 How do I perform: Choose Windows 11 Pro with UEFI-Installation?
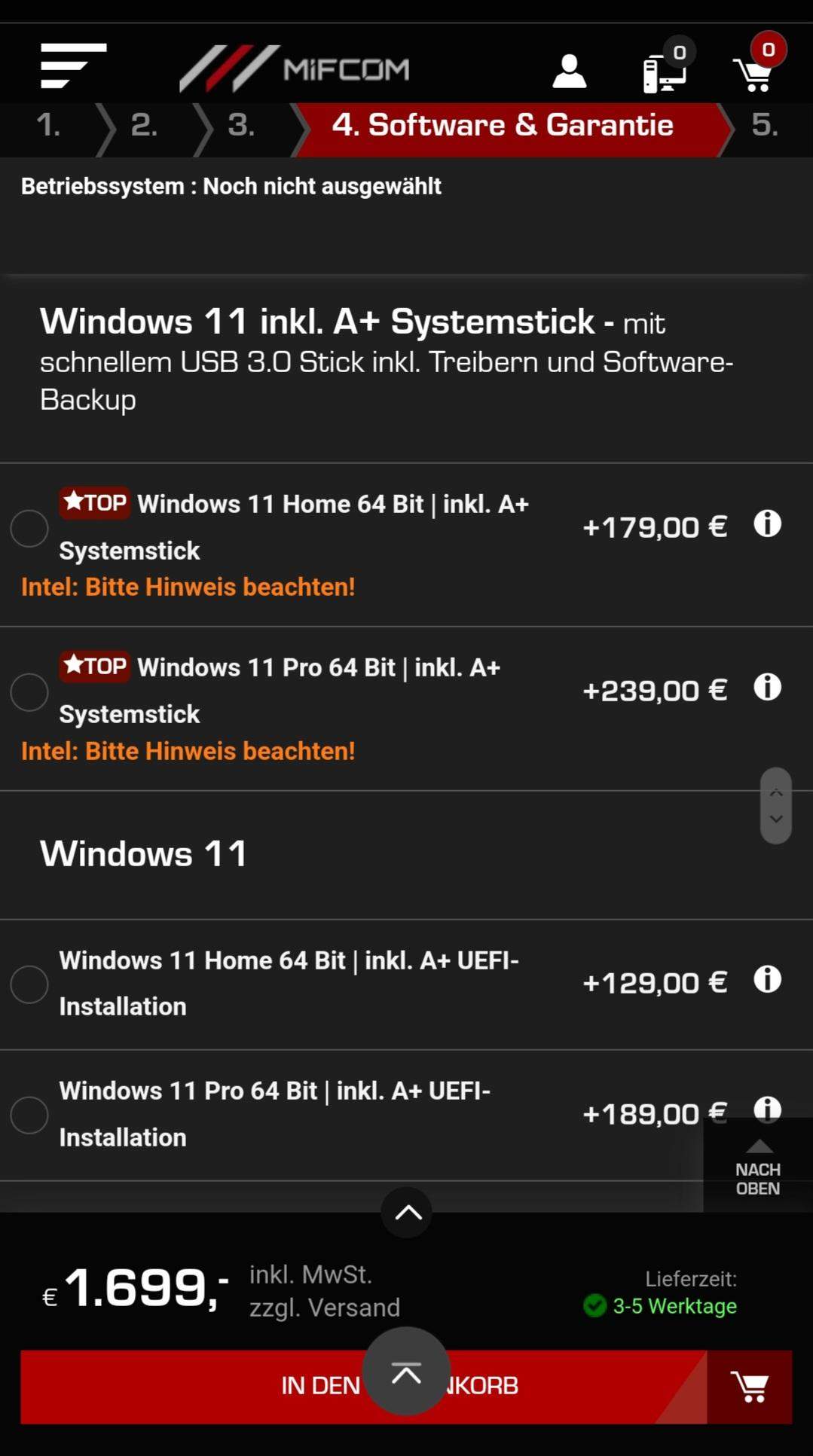[29, 1115]
